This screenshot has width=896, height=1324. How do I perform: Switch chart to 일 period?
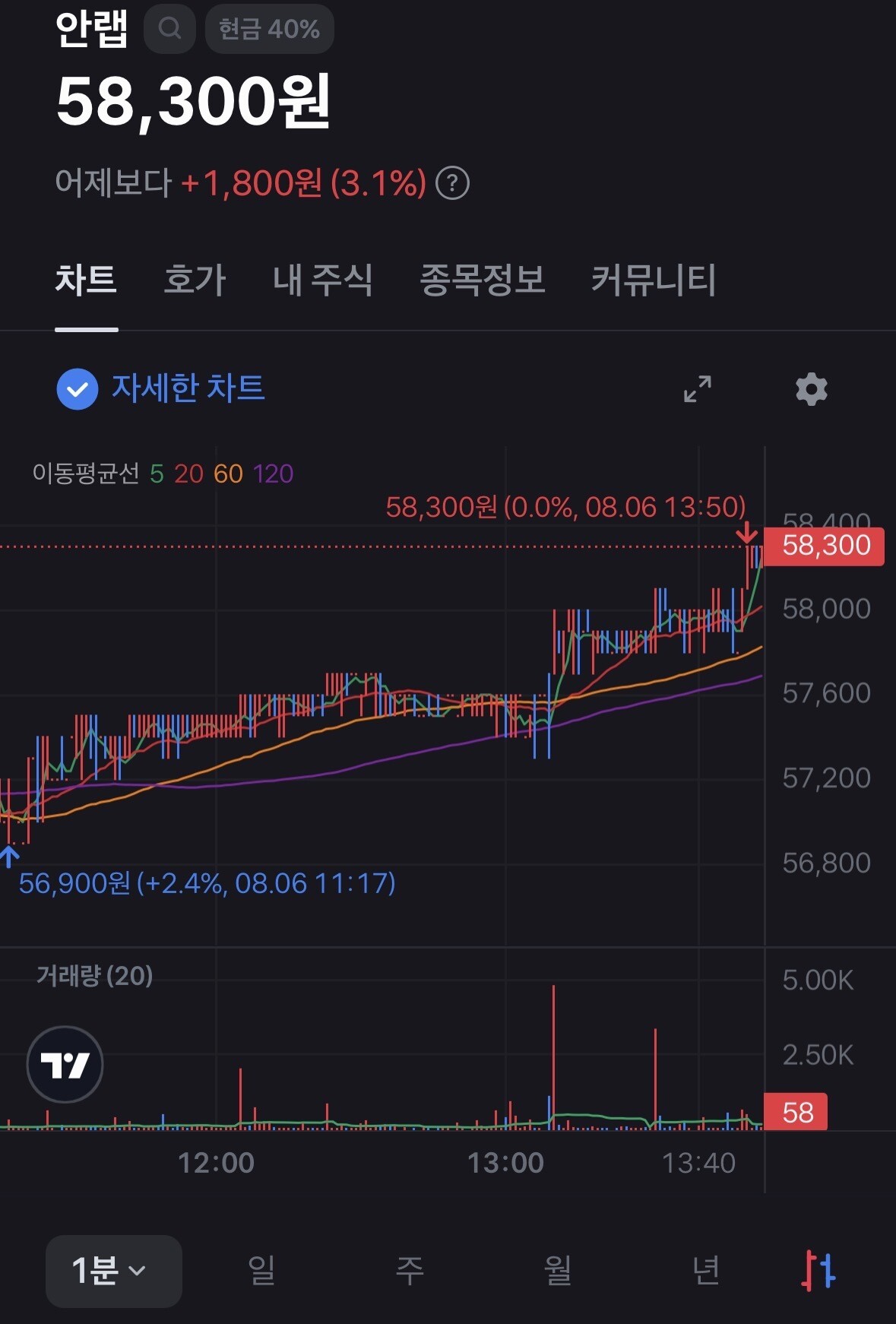coord(261,1269)
